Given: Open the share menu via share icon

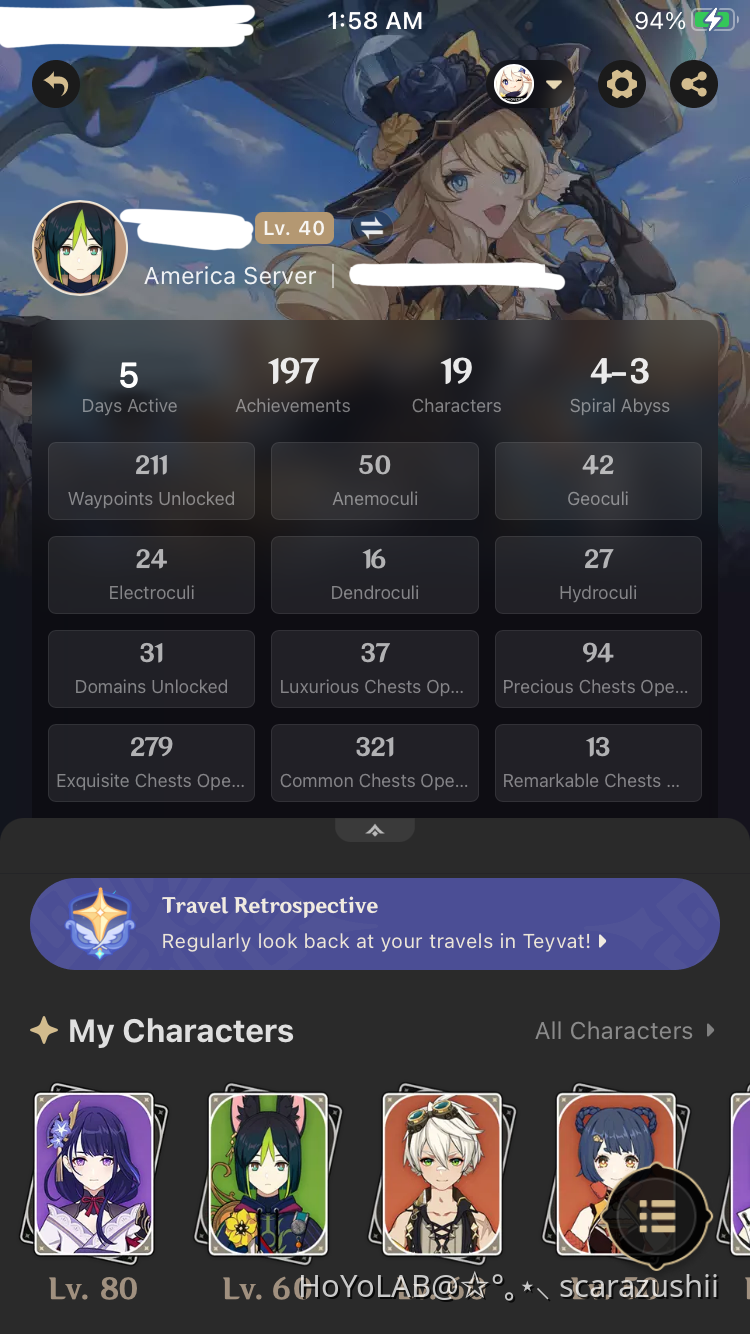Looking at the screenshot, I should point(694,84).
